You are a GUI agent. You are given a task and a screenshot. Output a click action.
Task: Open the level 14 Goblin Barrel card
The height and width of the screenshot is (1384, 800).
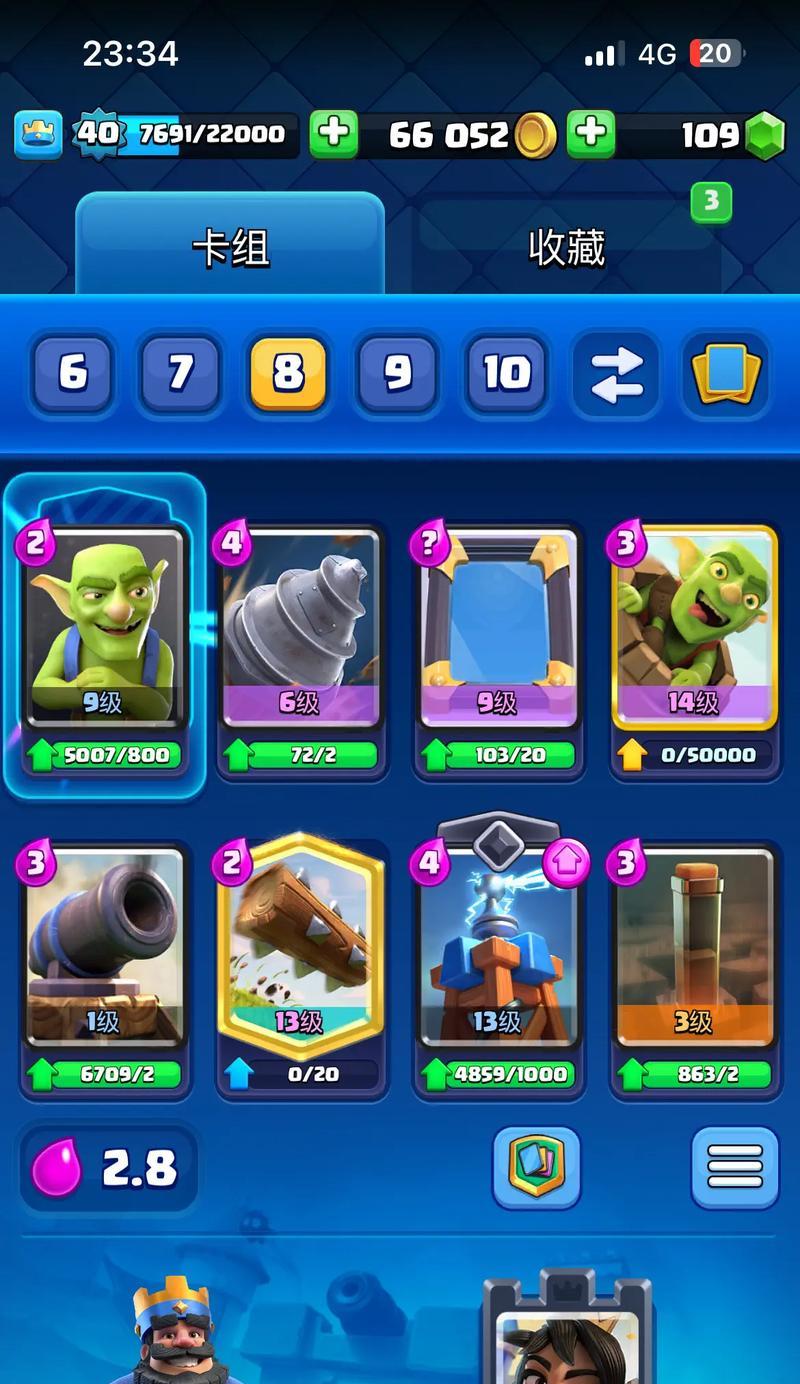694,630
